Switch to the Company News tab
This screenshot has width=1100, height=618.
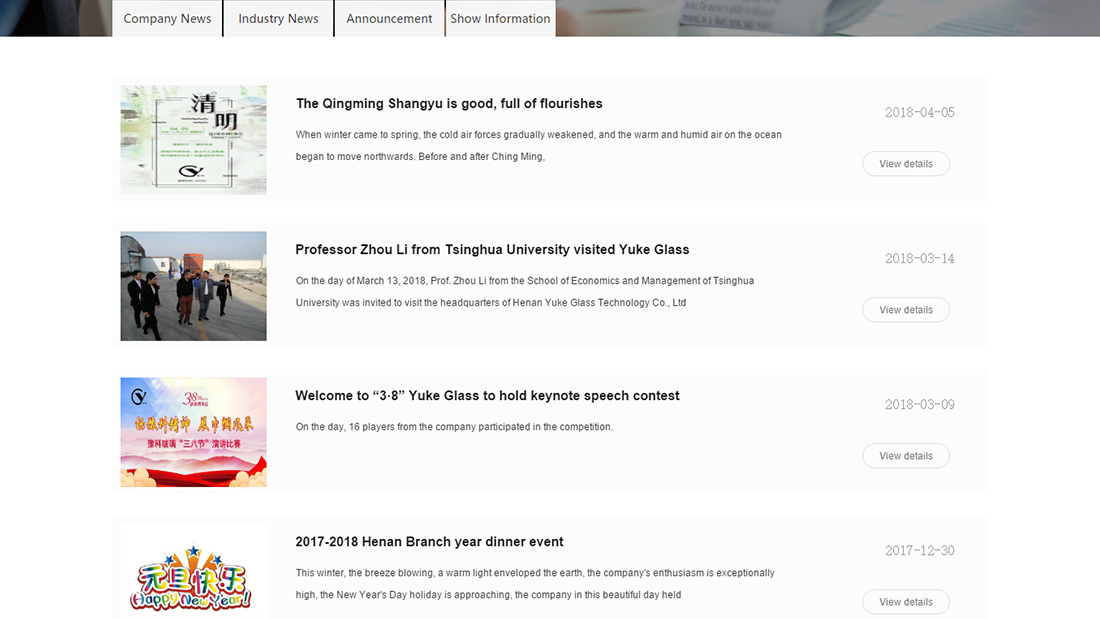167,18
